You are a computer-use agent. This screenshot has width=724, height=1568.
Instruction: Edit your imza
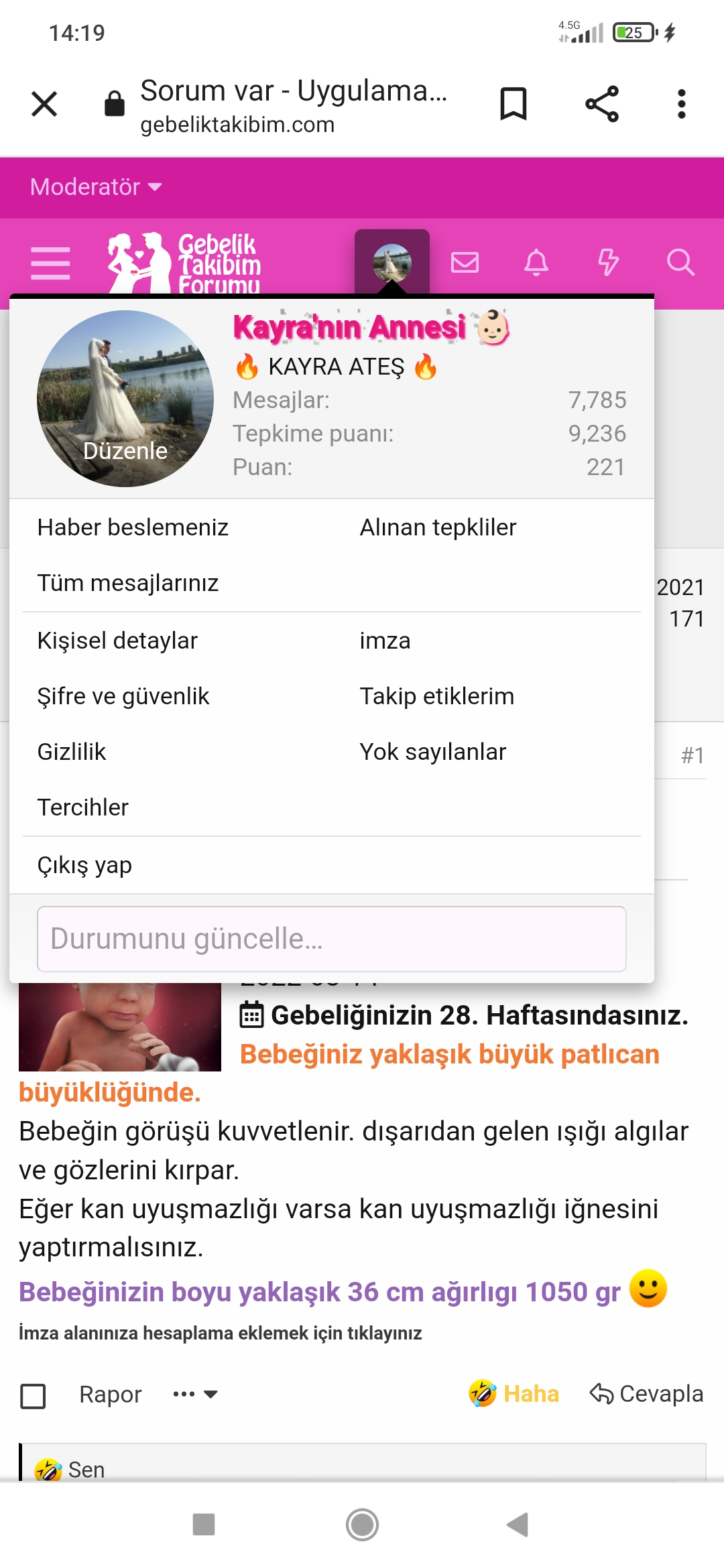pos(385,641)
